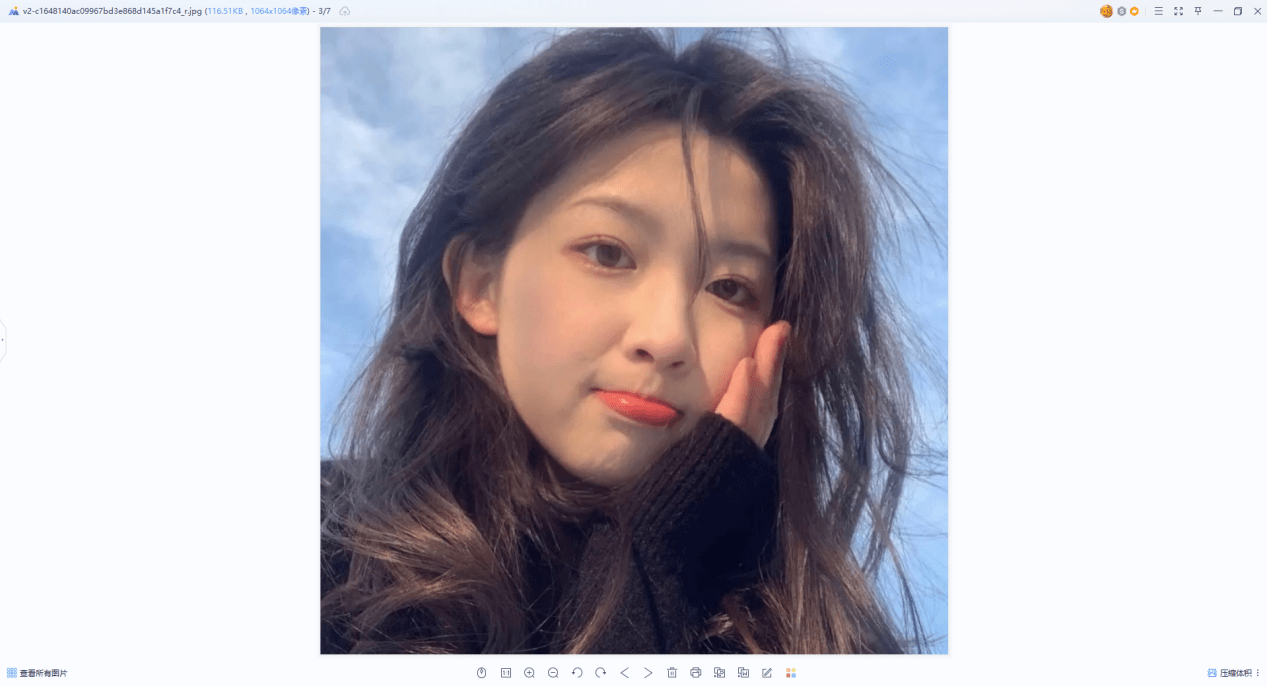Show the image at 1:1 size
This screenshot has height=686, width=1267.
pos(505,673)
